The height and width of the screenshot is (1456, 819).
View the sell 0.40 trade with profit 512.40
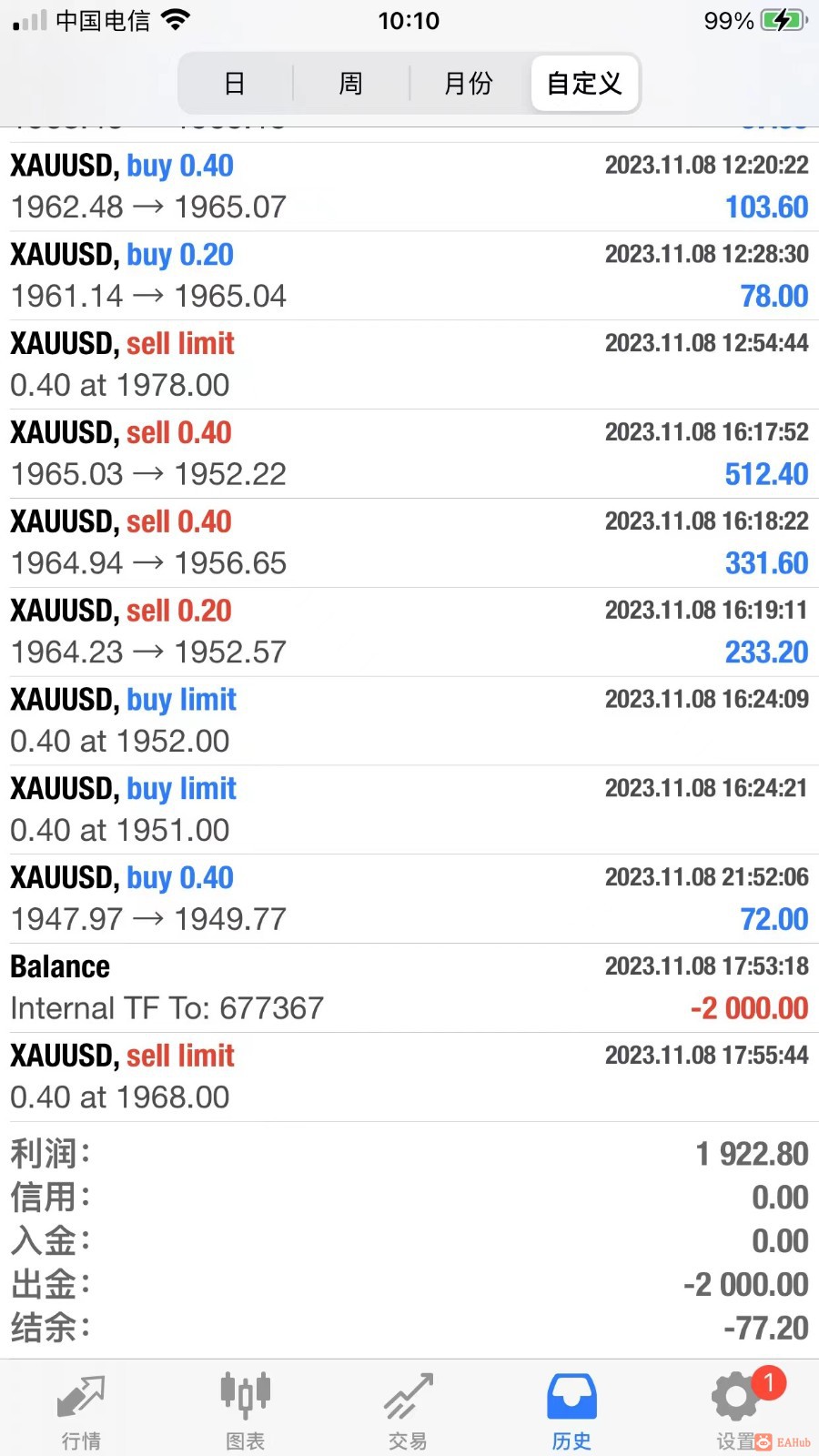point(409,453)
